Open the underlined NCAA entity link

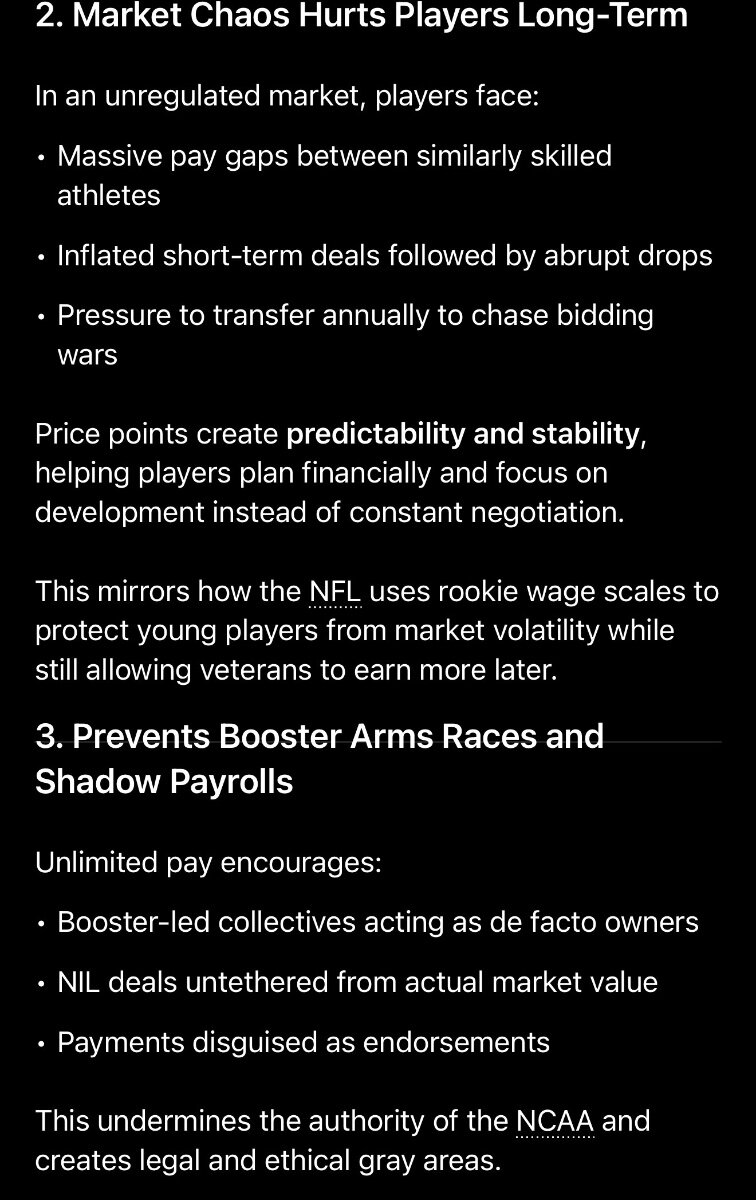point(555,1121)
